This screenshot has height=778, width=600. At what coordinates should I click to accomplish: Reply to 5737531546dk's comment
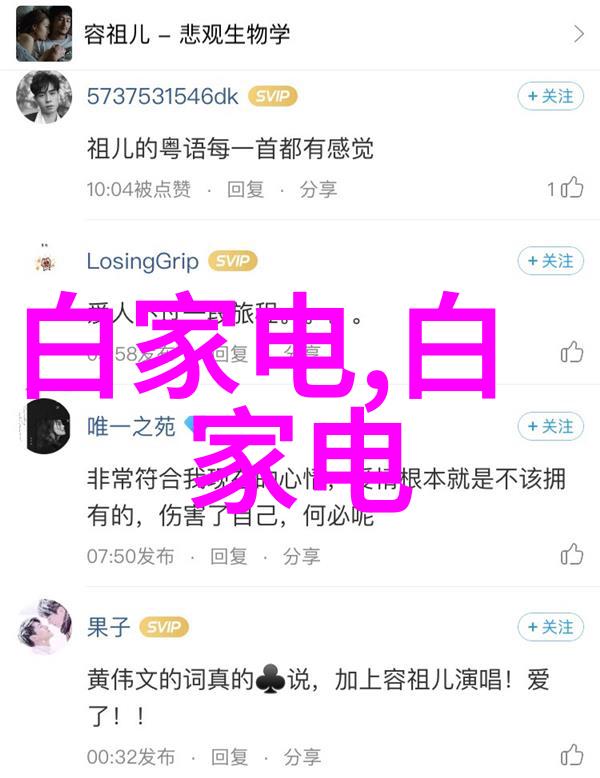pos(245,189)
